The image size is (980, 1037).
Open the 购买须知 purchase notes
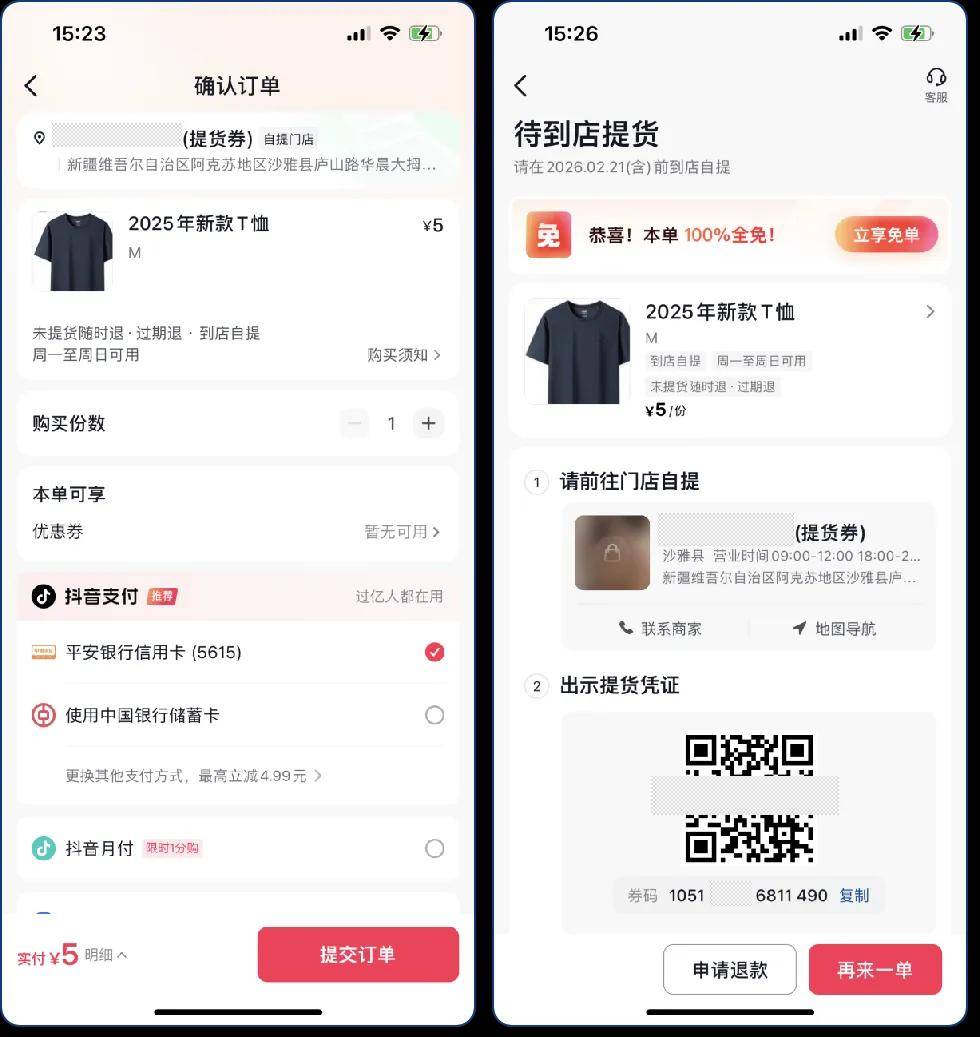403,355
